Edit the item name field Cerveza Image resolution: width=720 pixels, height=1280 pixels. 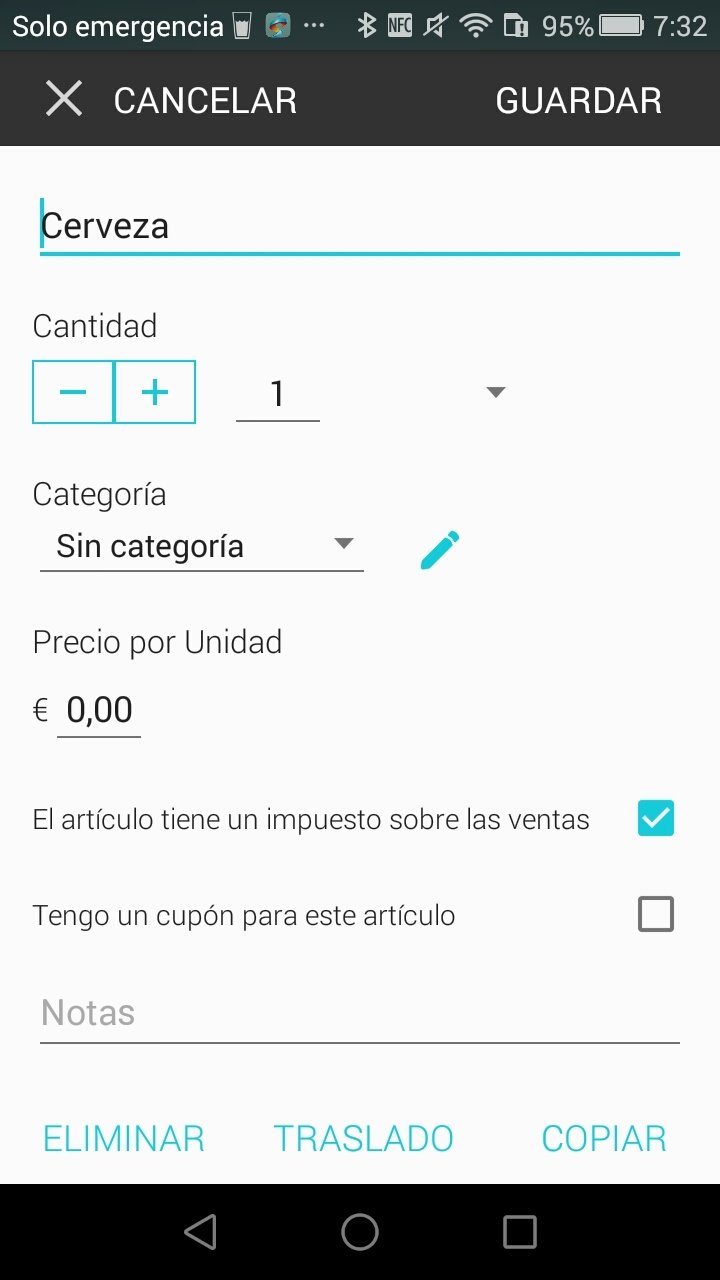click(360, 226)
